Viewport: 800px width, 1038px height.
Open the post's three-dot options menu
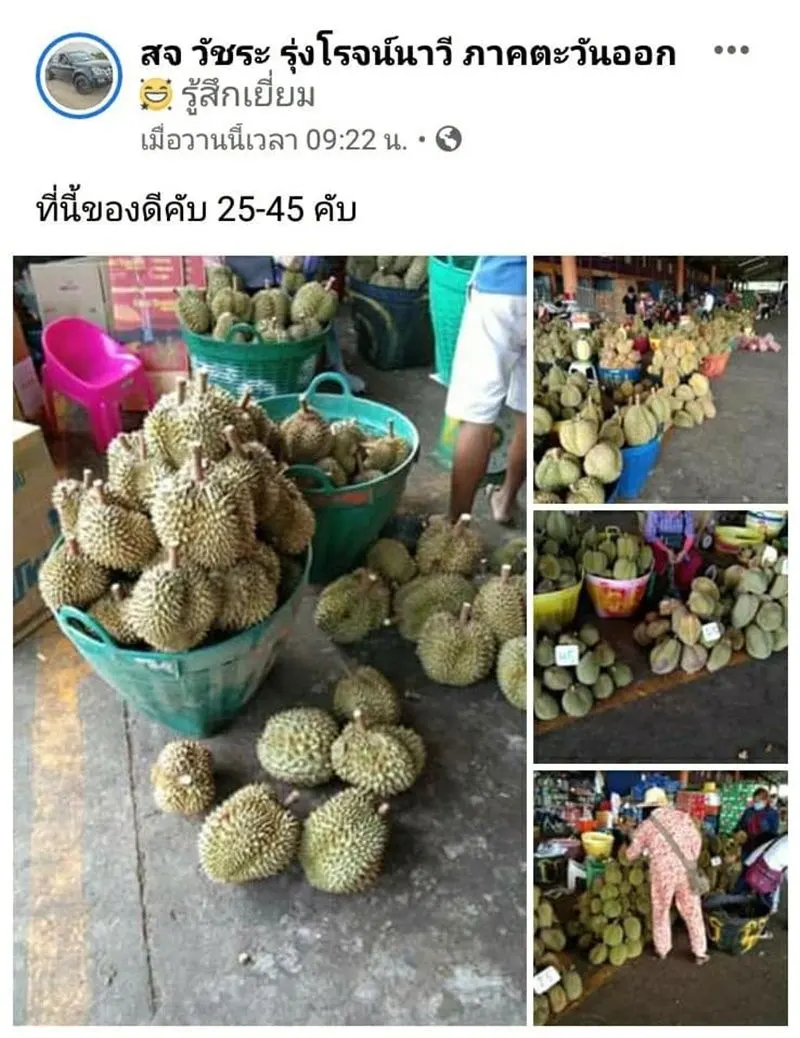[x=731, y=51]
